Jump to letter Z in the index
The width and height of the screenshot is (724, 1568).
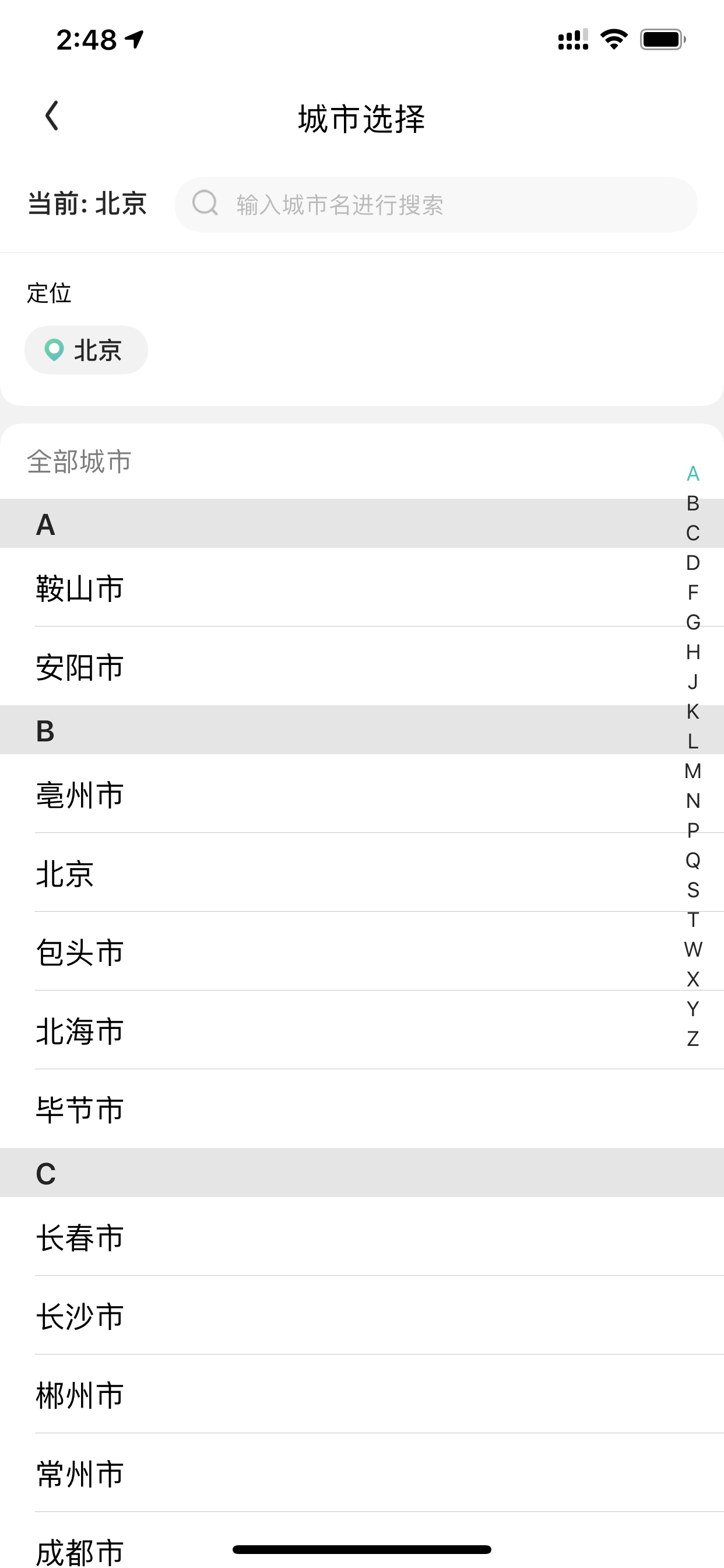tap(693, 1038)
